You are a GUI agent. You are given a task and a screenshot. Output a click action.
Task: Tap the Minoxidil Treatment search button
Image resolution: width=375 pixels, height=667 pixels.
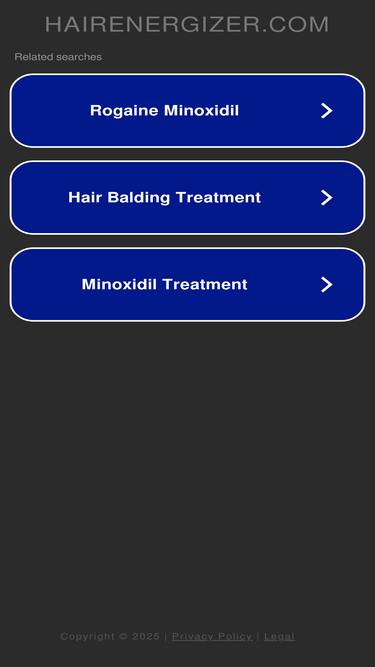click(188, 284)
